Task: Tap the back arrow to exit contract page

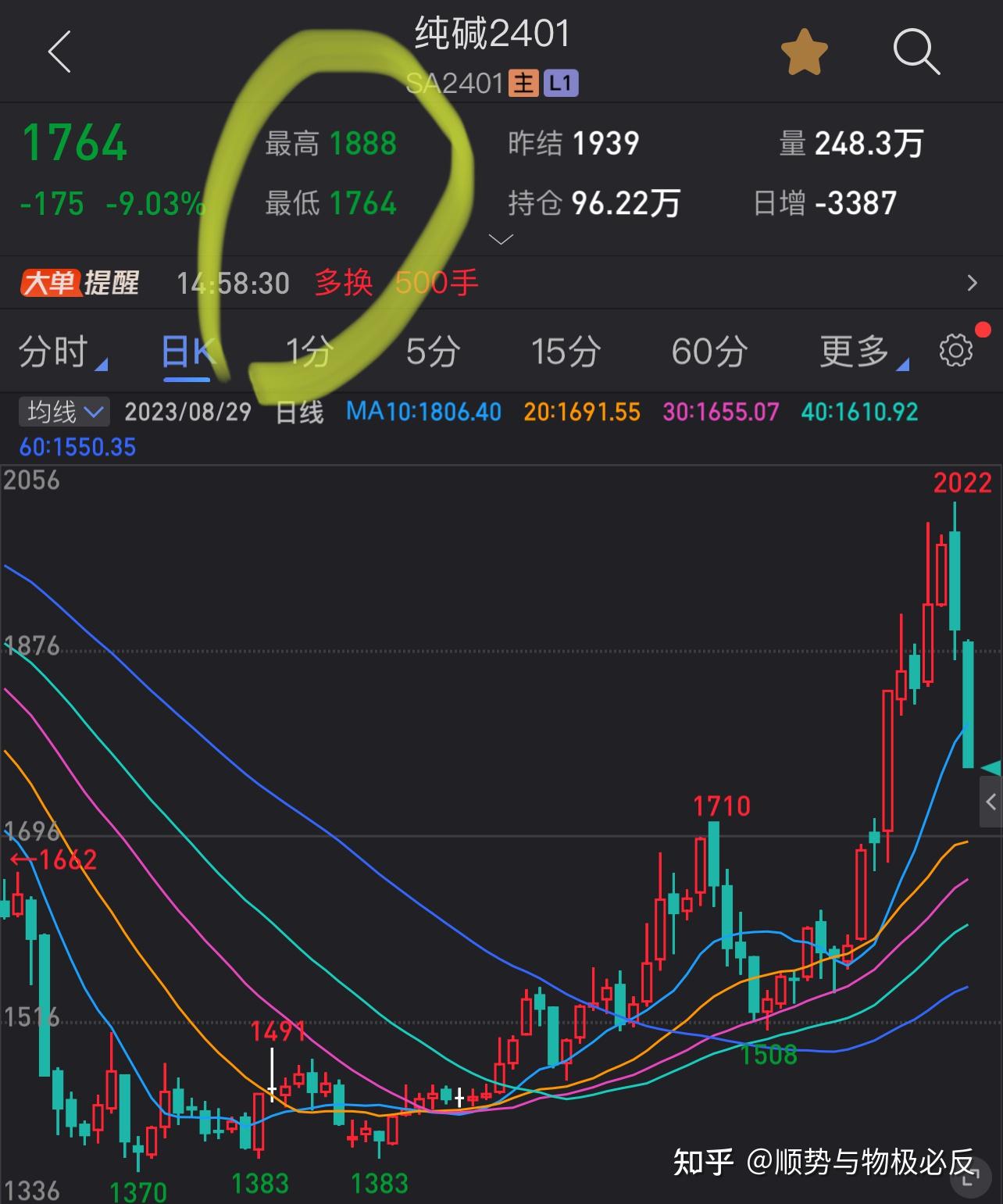Action: coord(57,52)
